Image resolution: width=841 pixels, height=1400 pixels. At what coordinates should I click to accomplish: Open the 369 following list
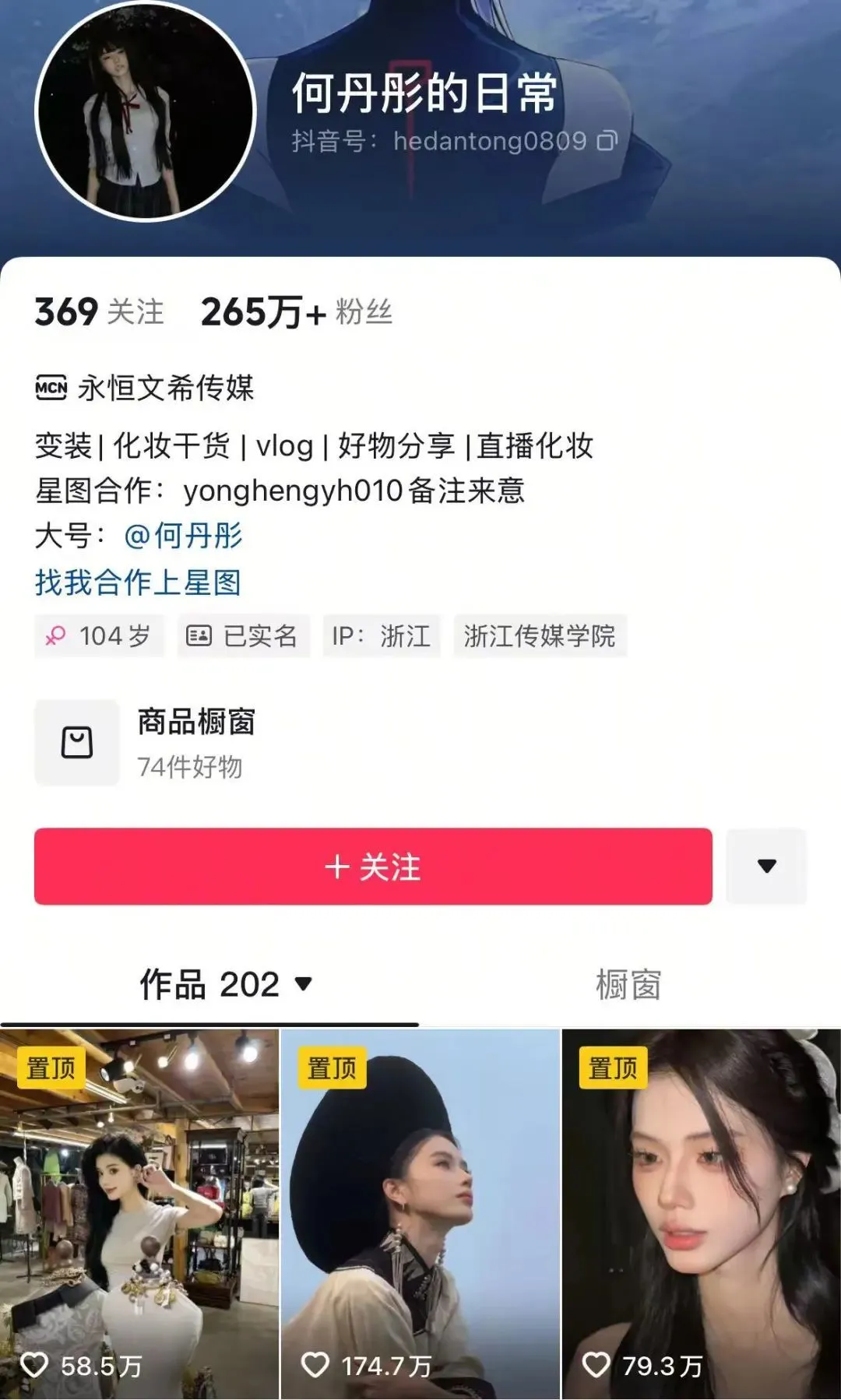[99, 312]
